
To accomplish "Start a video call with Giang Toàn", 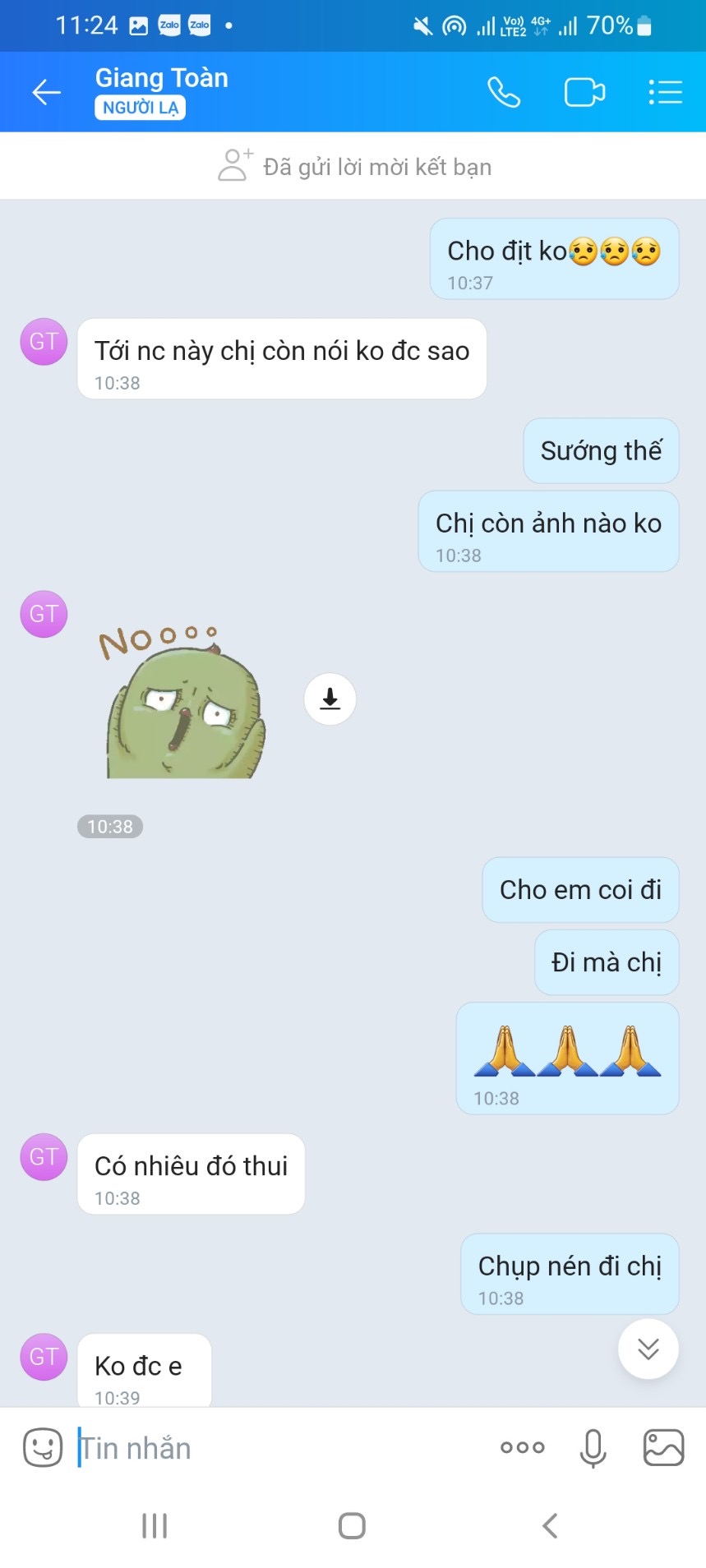I will coord(584,92).
